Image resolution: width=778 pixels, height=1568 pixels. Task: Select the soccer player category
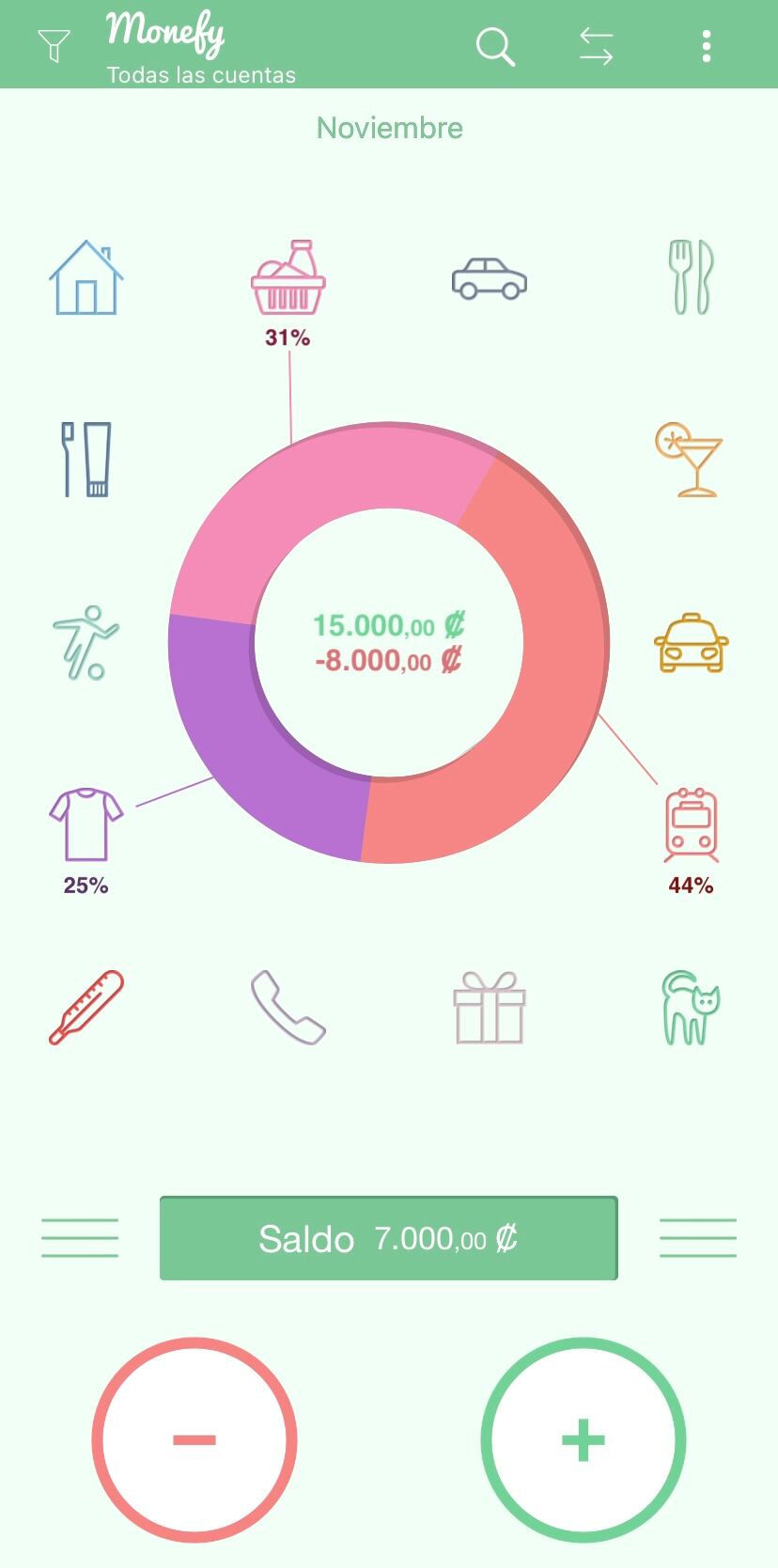point(86,642)
